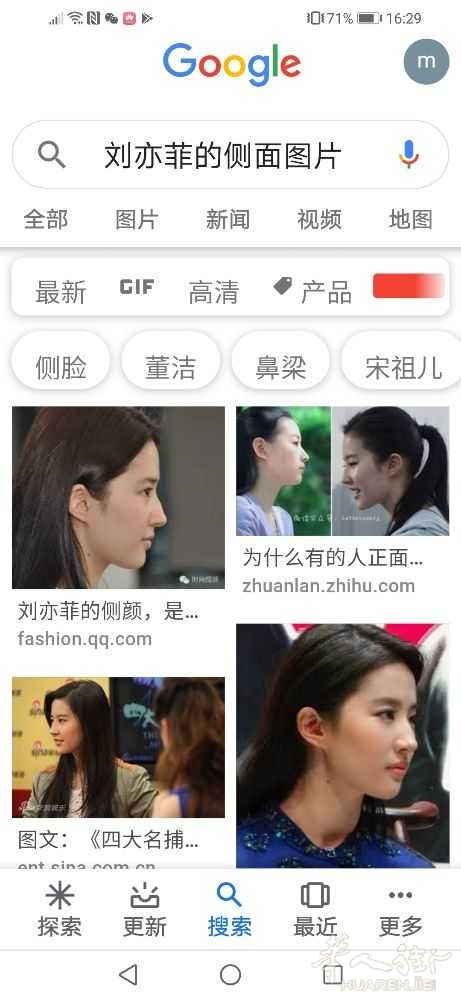This screenshot has width=461, height=1000.
Task: Edit the search query box
Action: click(230, 154)
